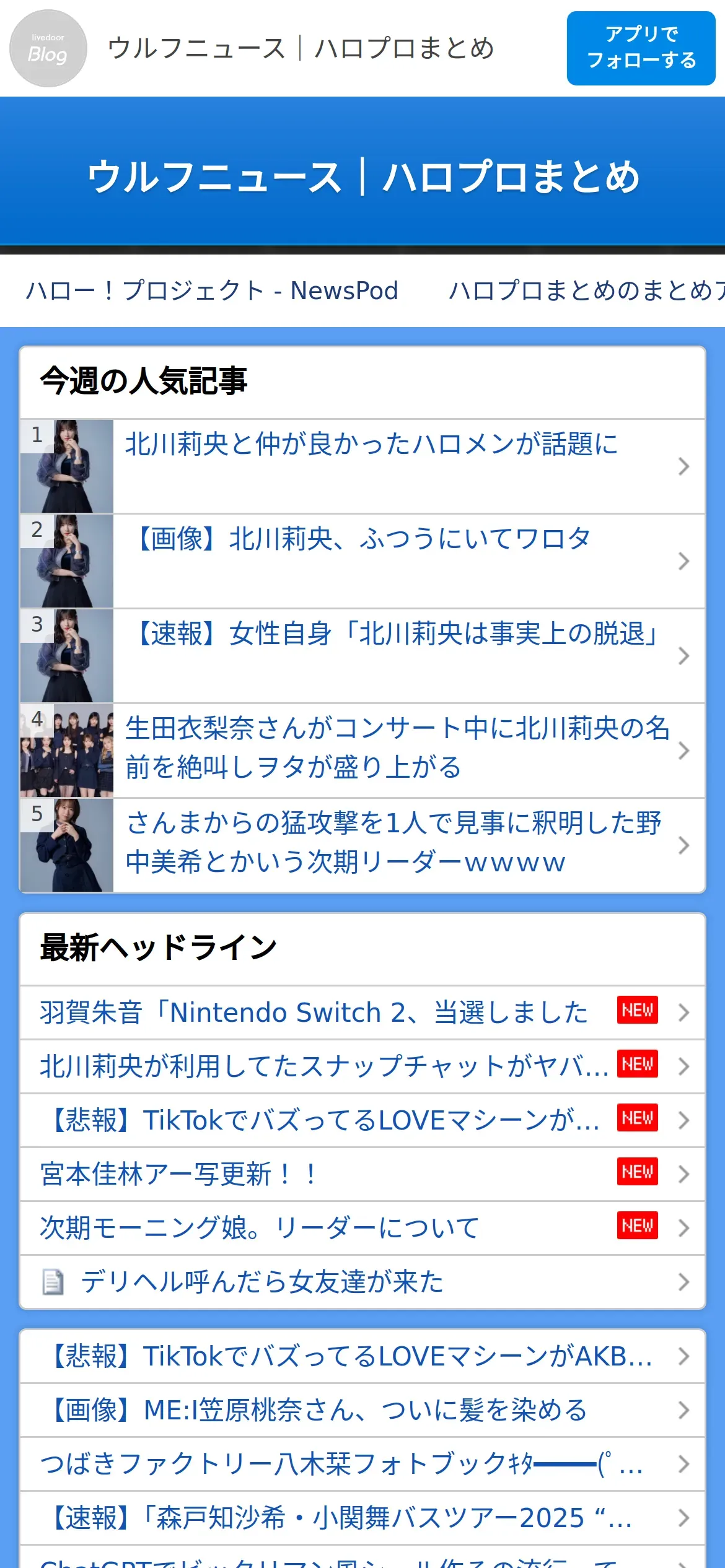
Task: Open article 北川莉央と仲が良かったハロメンが話題に
Action: tap(362, 466)
